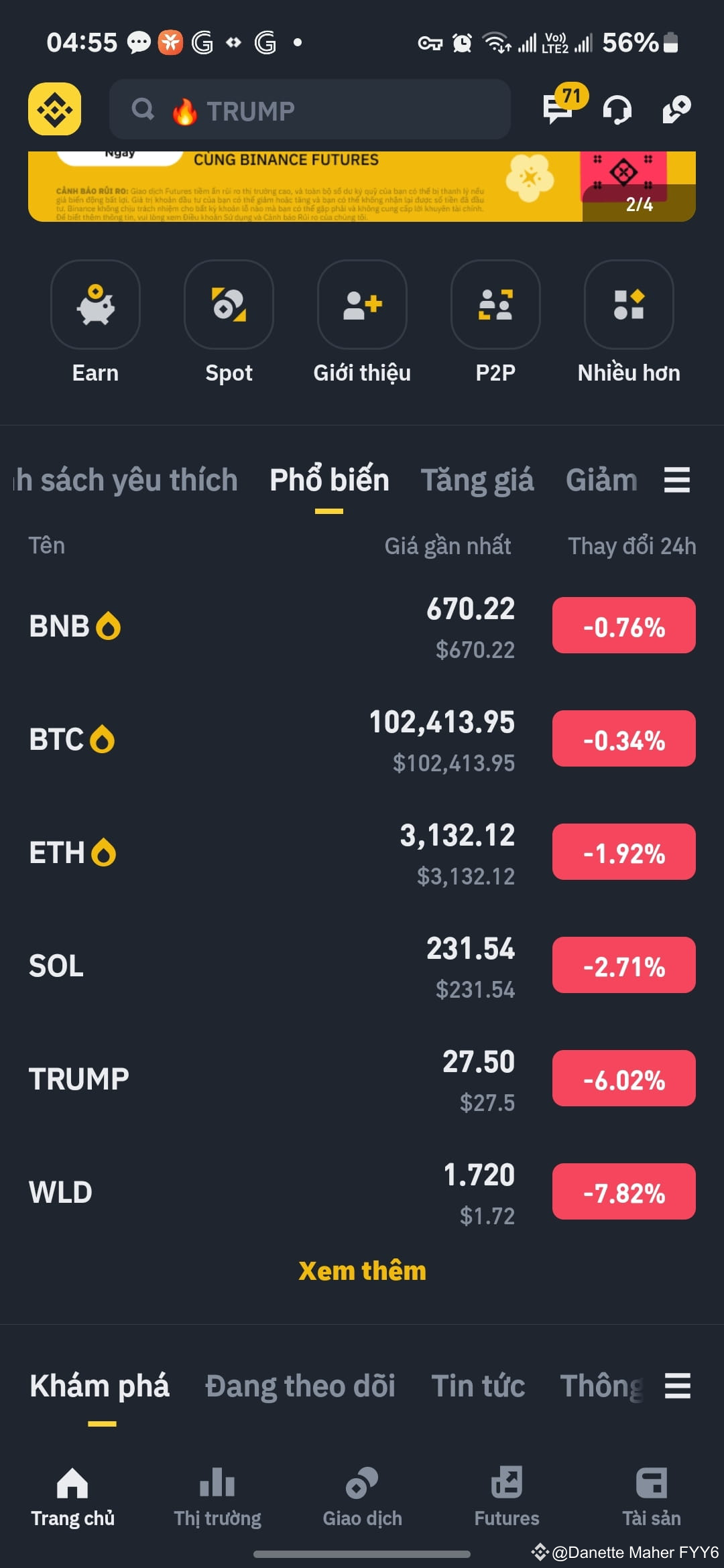Switch to the Tăng giá tab
724x1568 pixels.
[477, 480]
